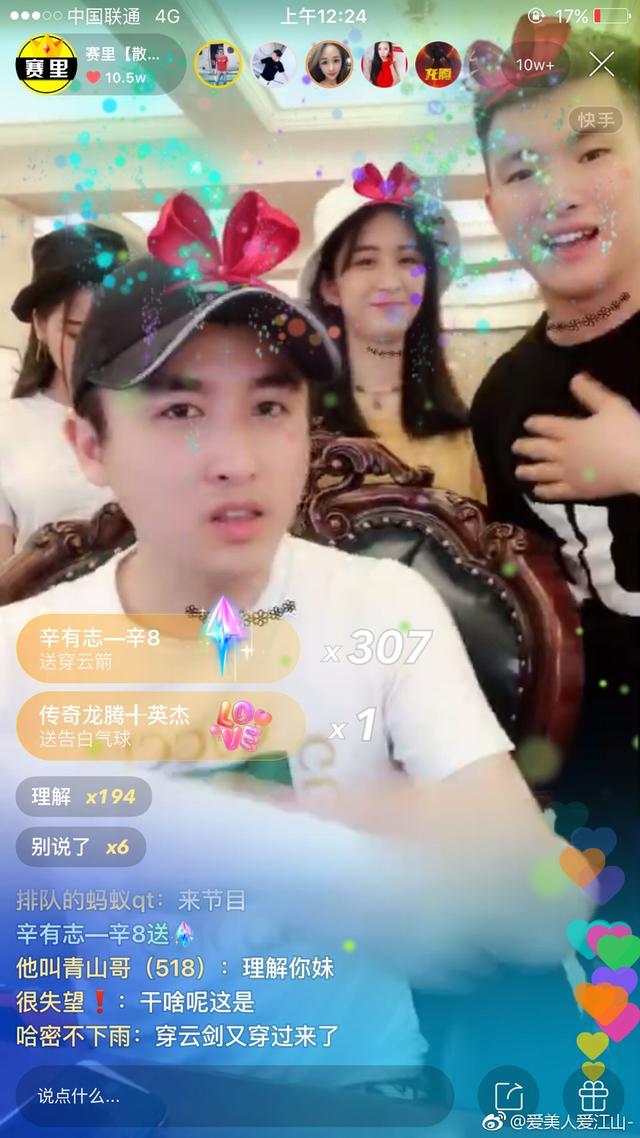Open the gift panel
The height and width of the screenshot is (1138, 640).
point(593,1095)
